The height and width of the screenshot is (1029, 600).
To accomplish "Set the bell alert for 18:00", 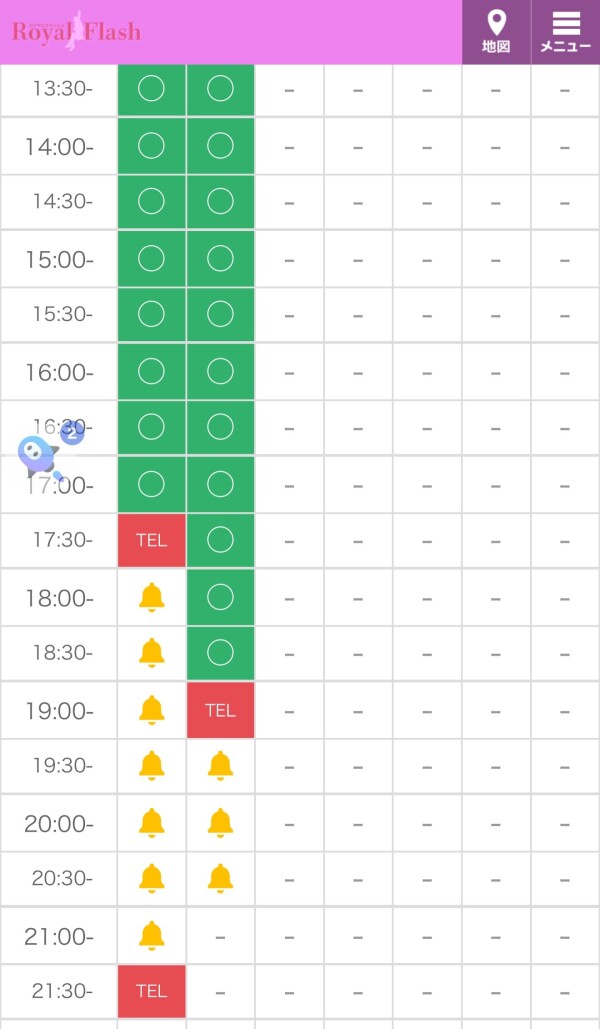I will click(151, 598).
